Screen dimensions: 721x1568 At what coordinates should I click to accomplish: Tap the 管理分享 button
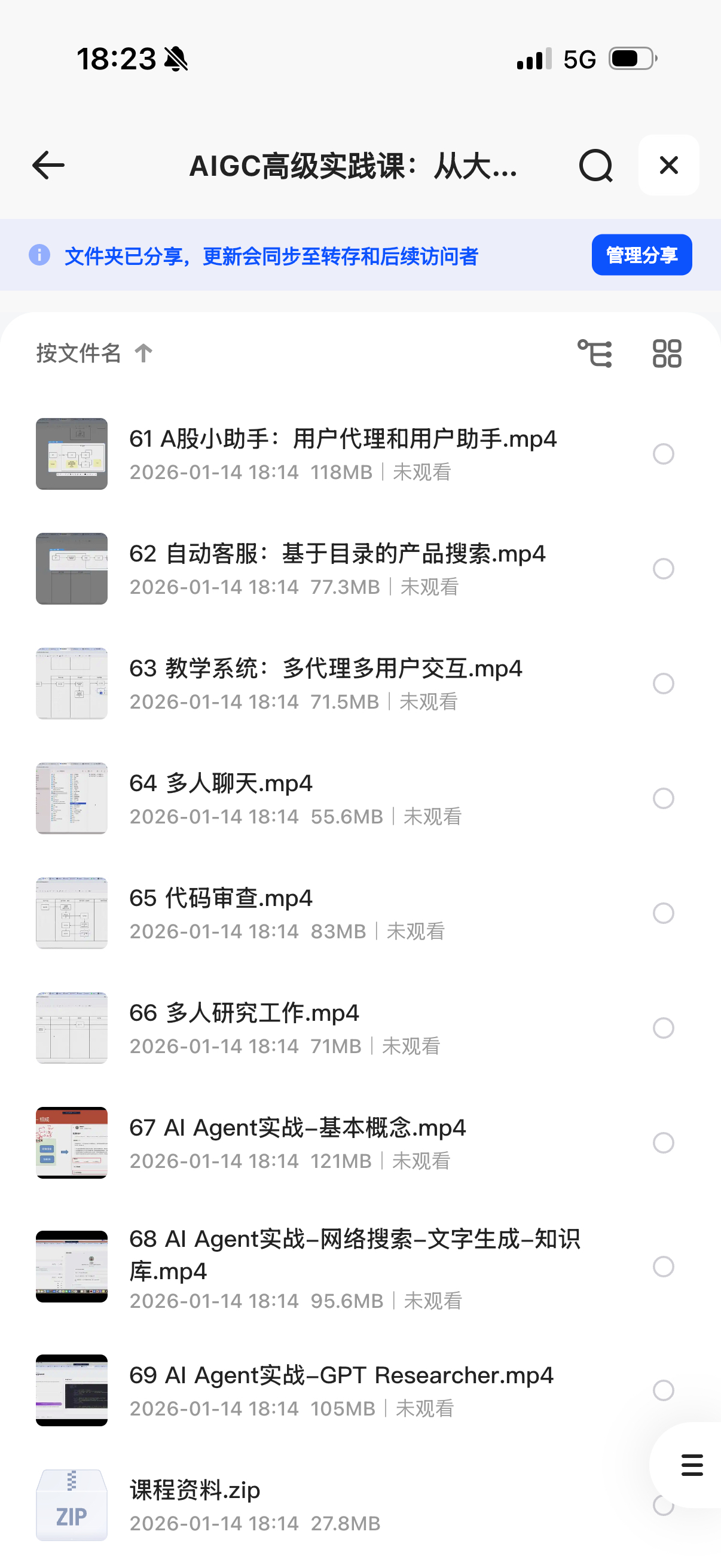point(641,255)
